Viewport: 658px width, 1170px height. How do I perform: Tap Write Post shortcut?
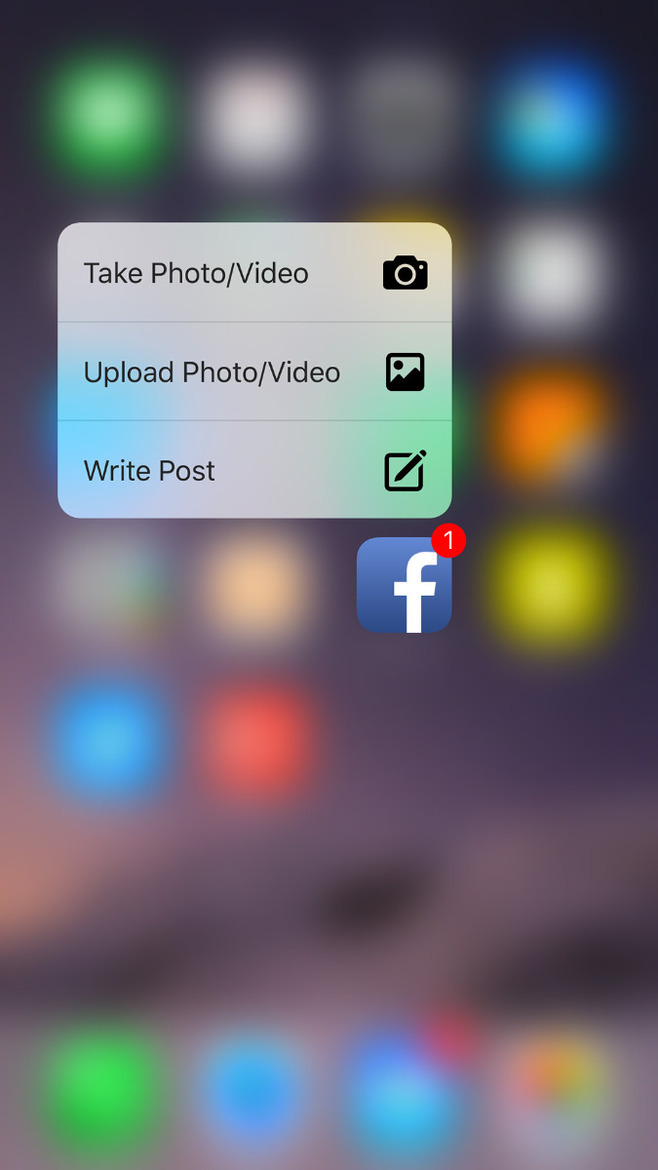click(x=254, y=470)
